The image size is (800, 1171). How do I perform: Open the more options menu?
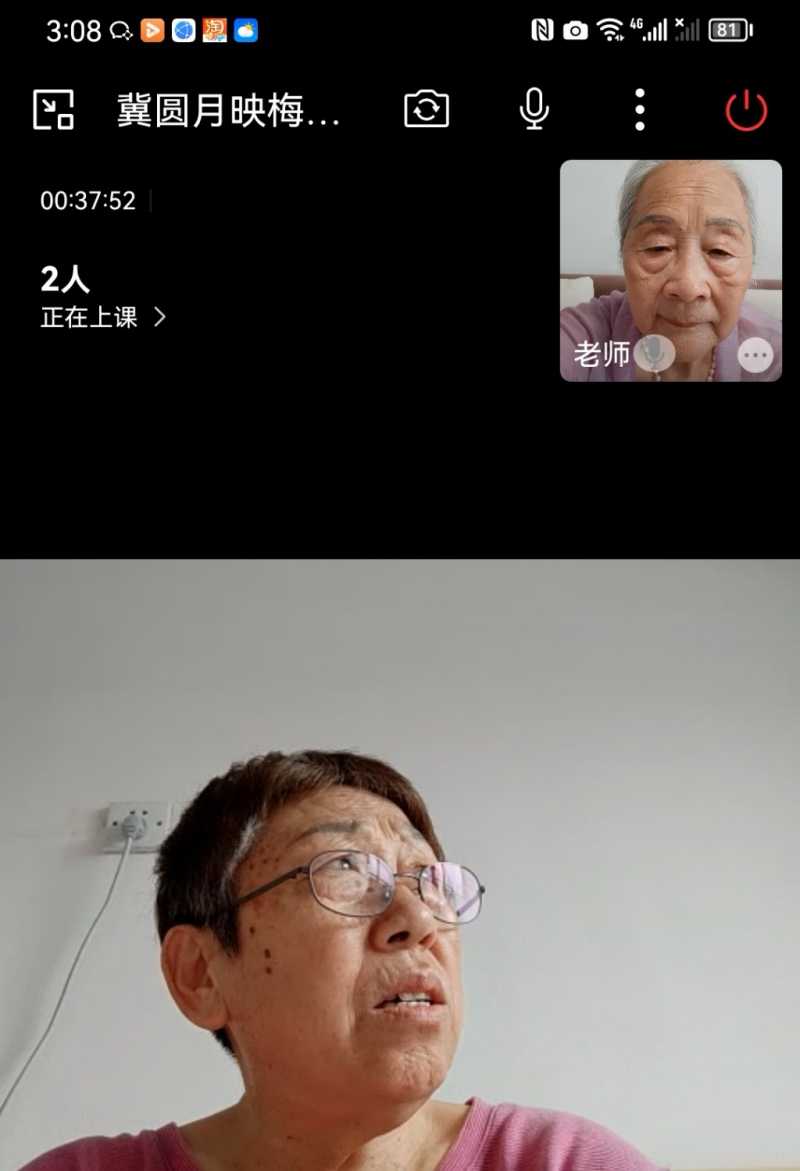pos(639,110)
